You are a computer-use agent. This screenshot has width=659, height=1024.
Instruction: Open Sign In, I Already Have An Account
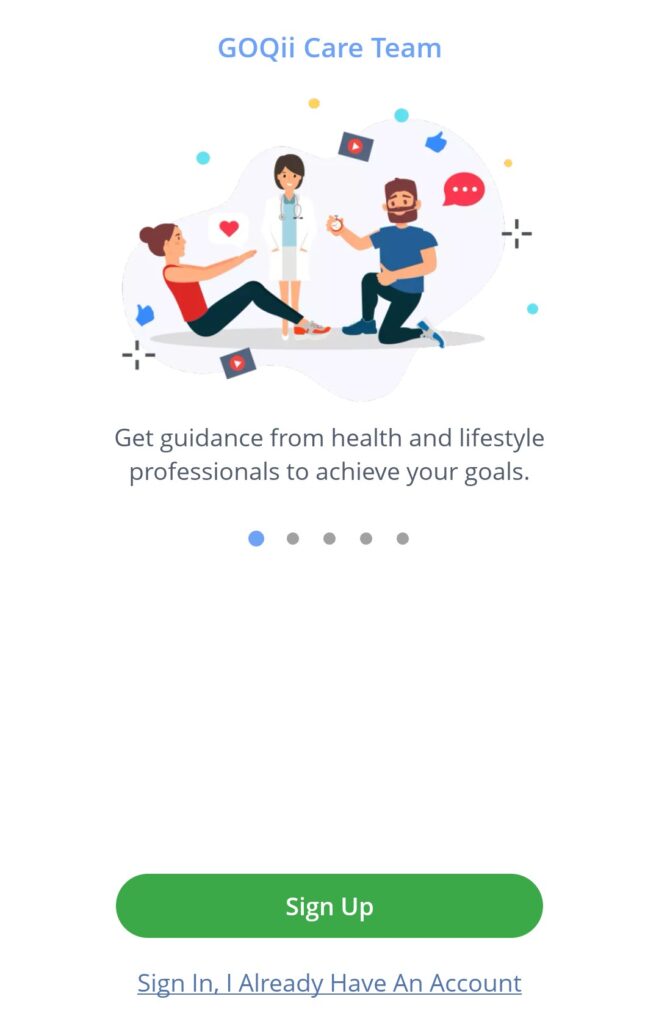click(329, 983)
